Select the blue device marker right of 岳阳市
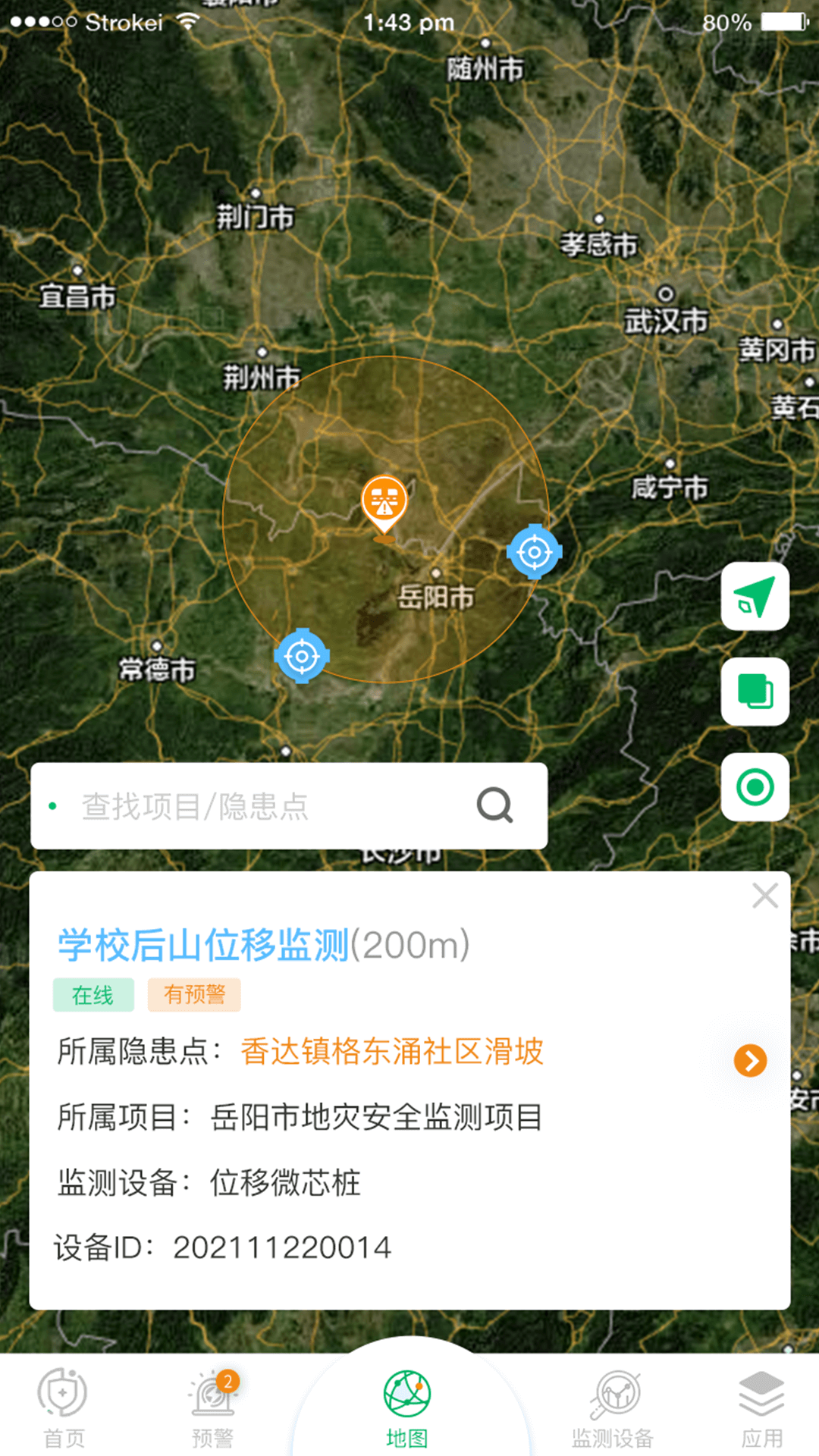The image size is (819, 1456). coord(535,552)
